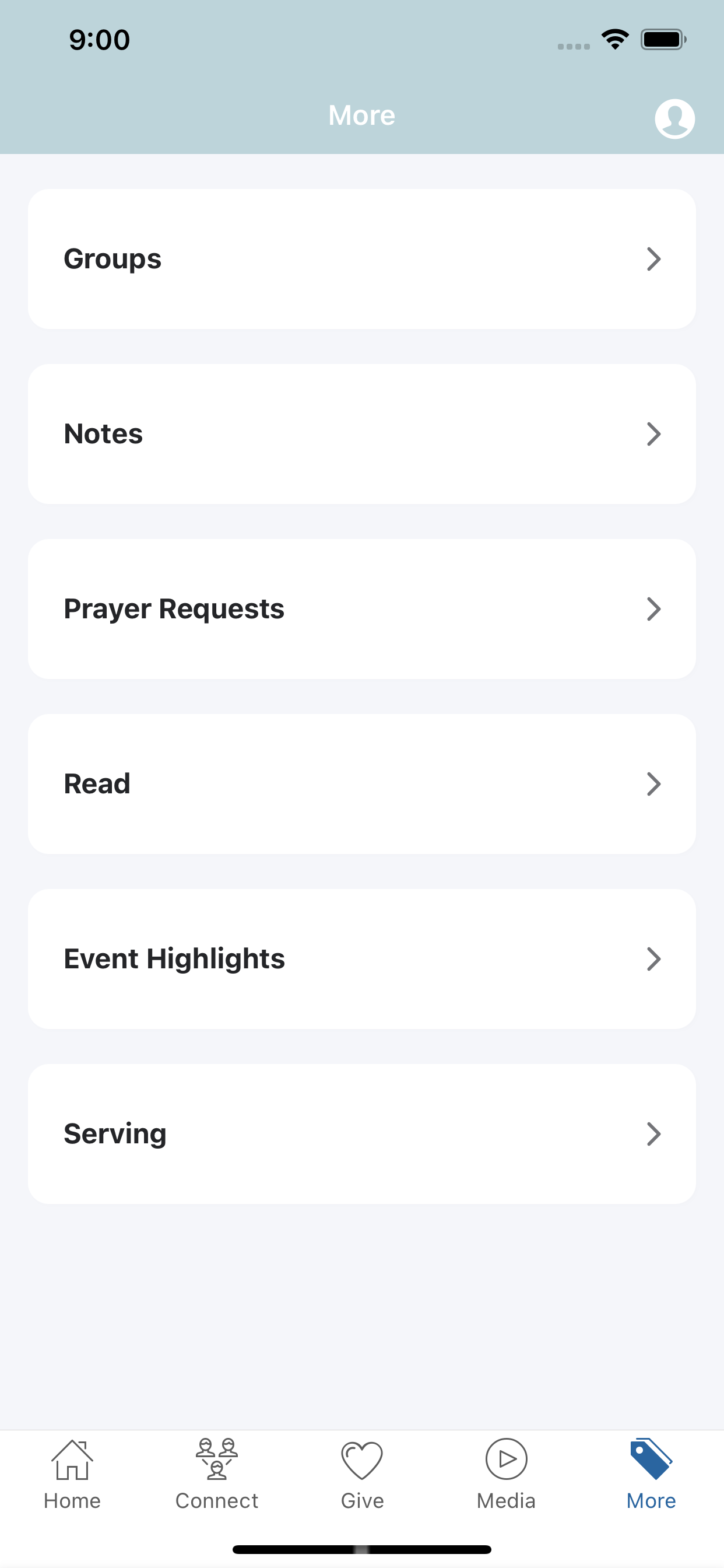This screenshot has height=1568, width=724.
Task: View Event Highlights
Action: pyautogui.click(x=362, y=958)
